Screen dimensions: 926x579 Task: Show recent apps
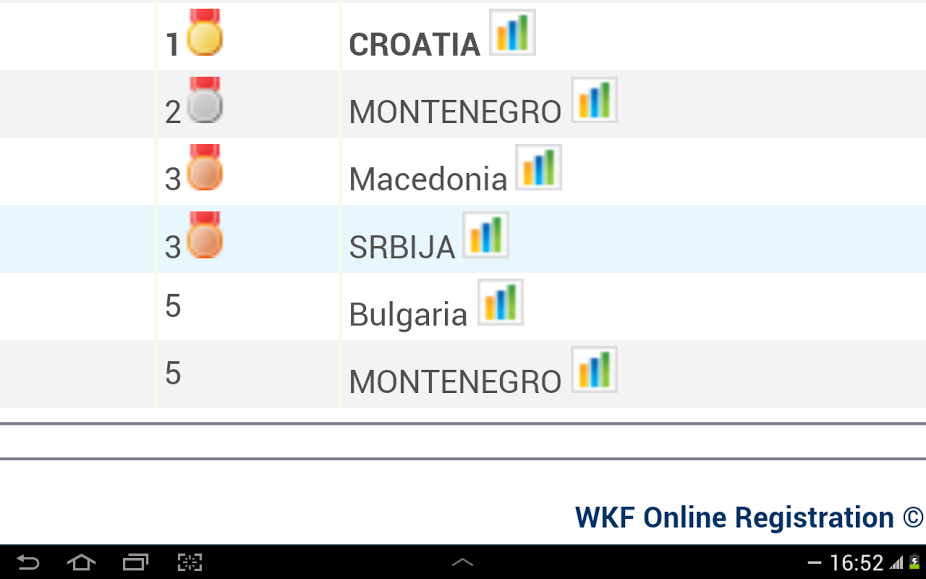[135, 563]
